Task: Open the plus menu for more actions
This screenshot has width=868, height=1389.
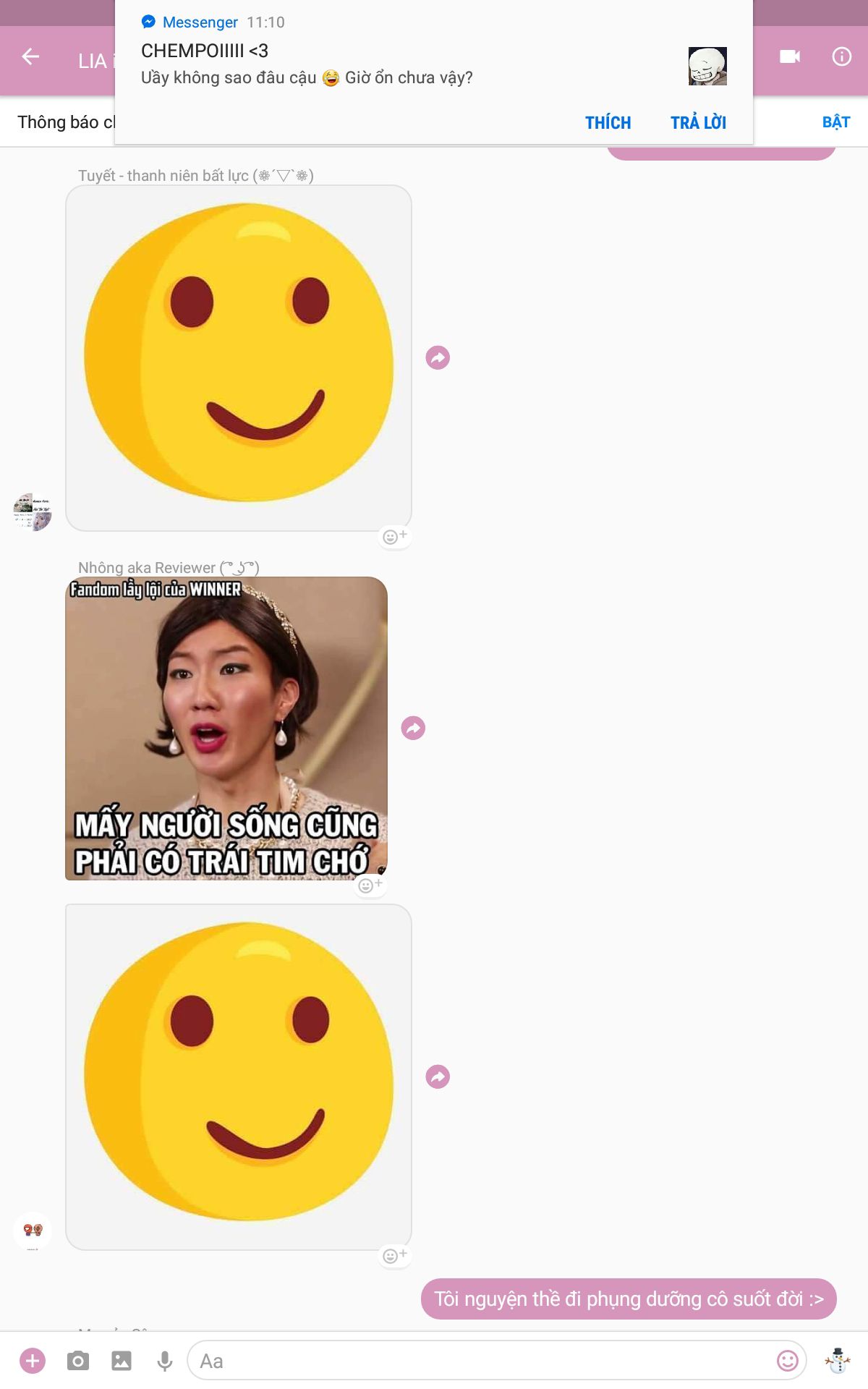Action: pos(33,1361)
